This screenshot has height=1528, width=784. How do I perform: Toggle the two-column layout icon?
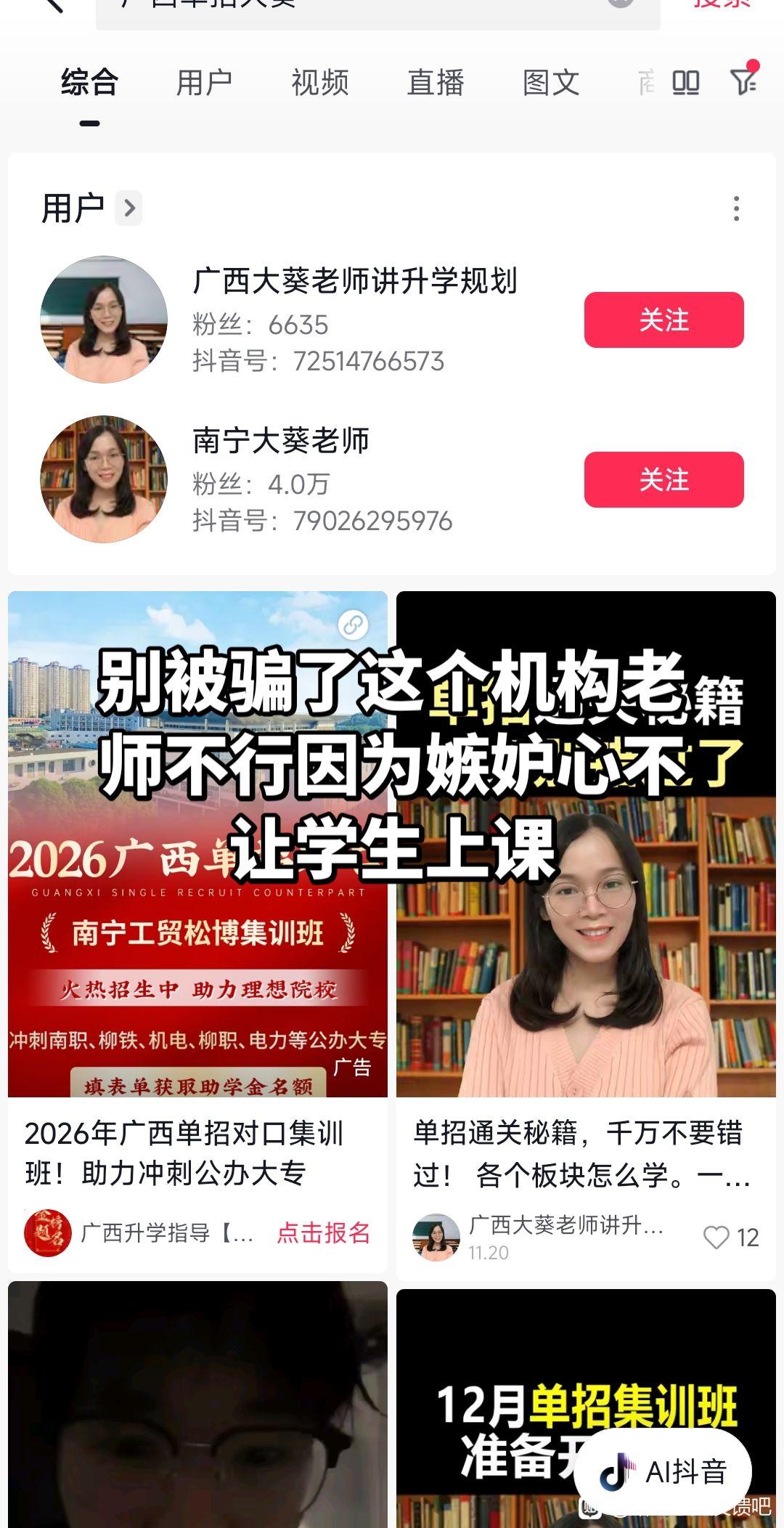click(685, 83)
